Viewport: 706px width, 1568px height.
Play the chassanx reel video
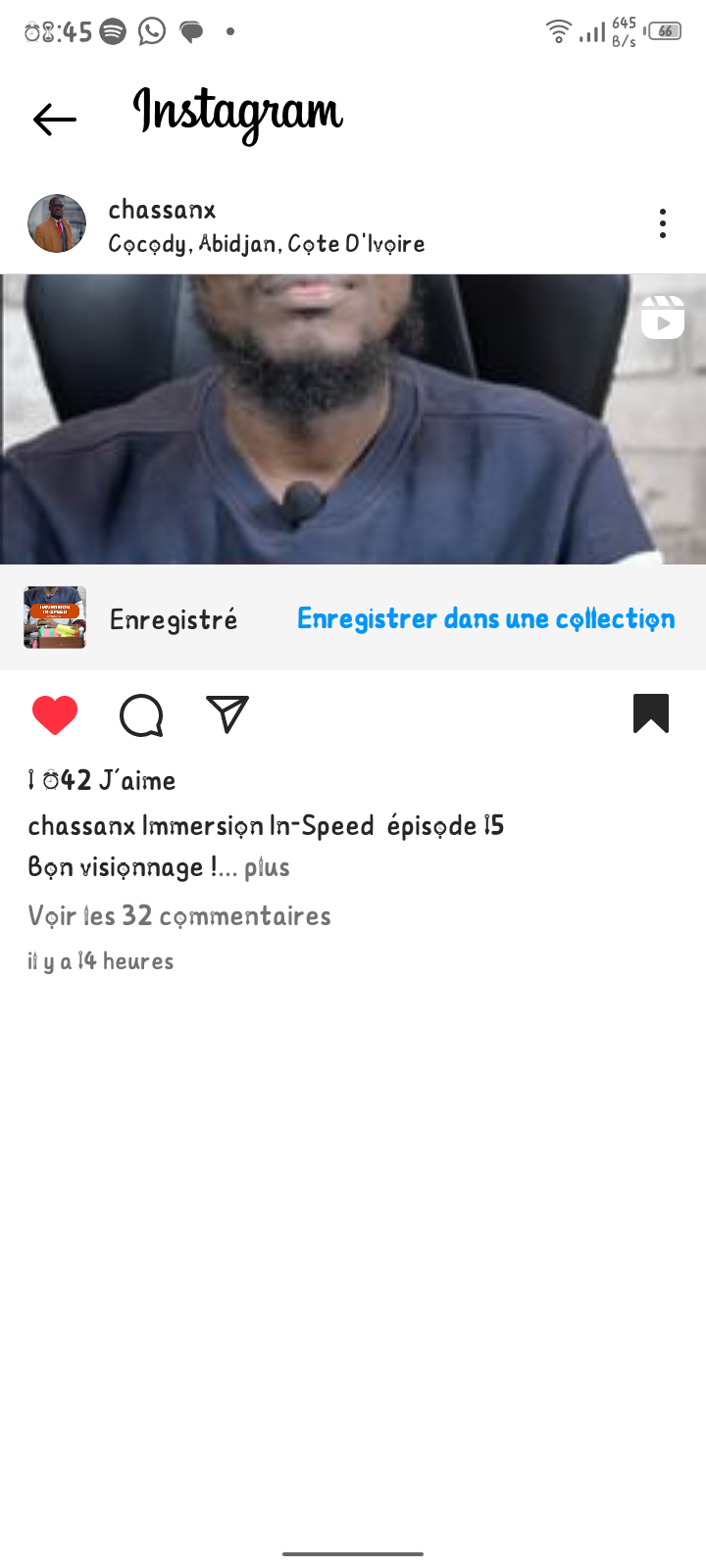coord(353,419)
